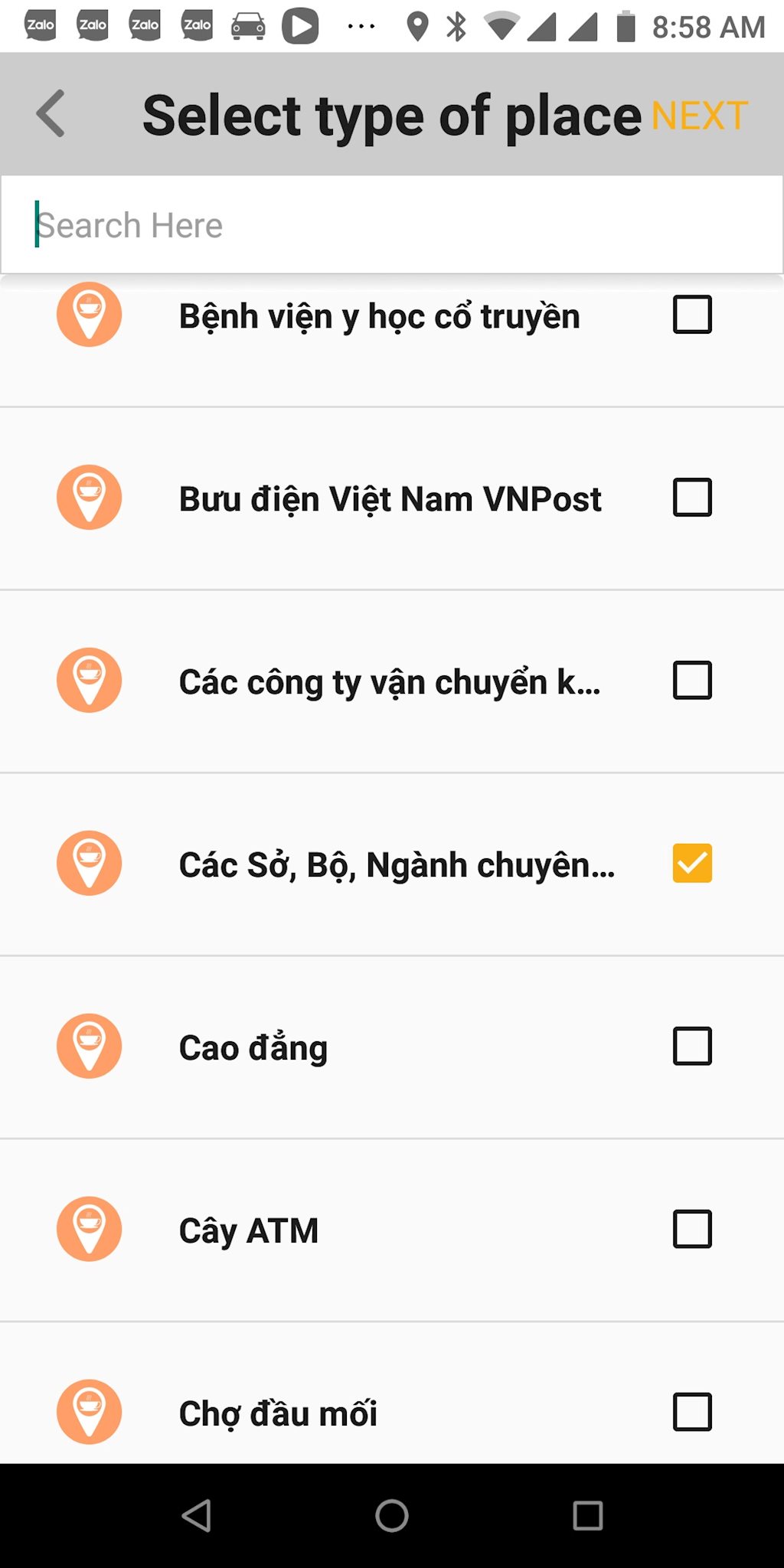Uncheck Các Sở, Bộ, Ngành chuyên selection

click(692, 863)
